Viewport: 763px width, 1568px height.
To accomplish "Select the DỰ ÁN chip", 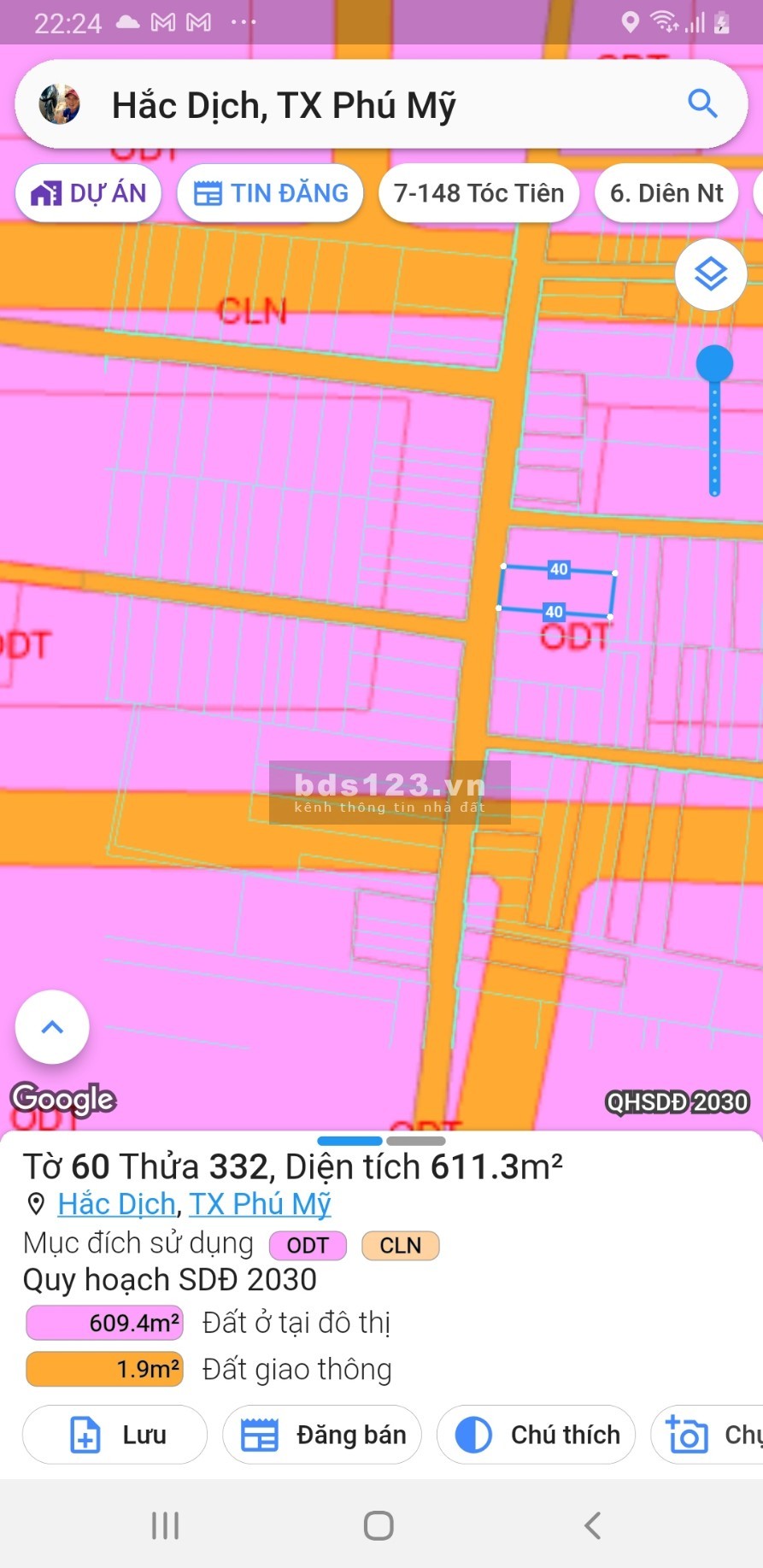I will (88, 193).
